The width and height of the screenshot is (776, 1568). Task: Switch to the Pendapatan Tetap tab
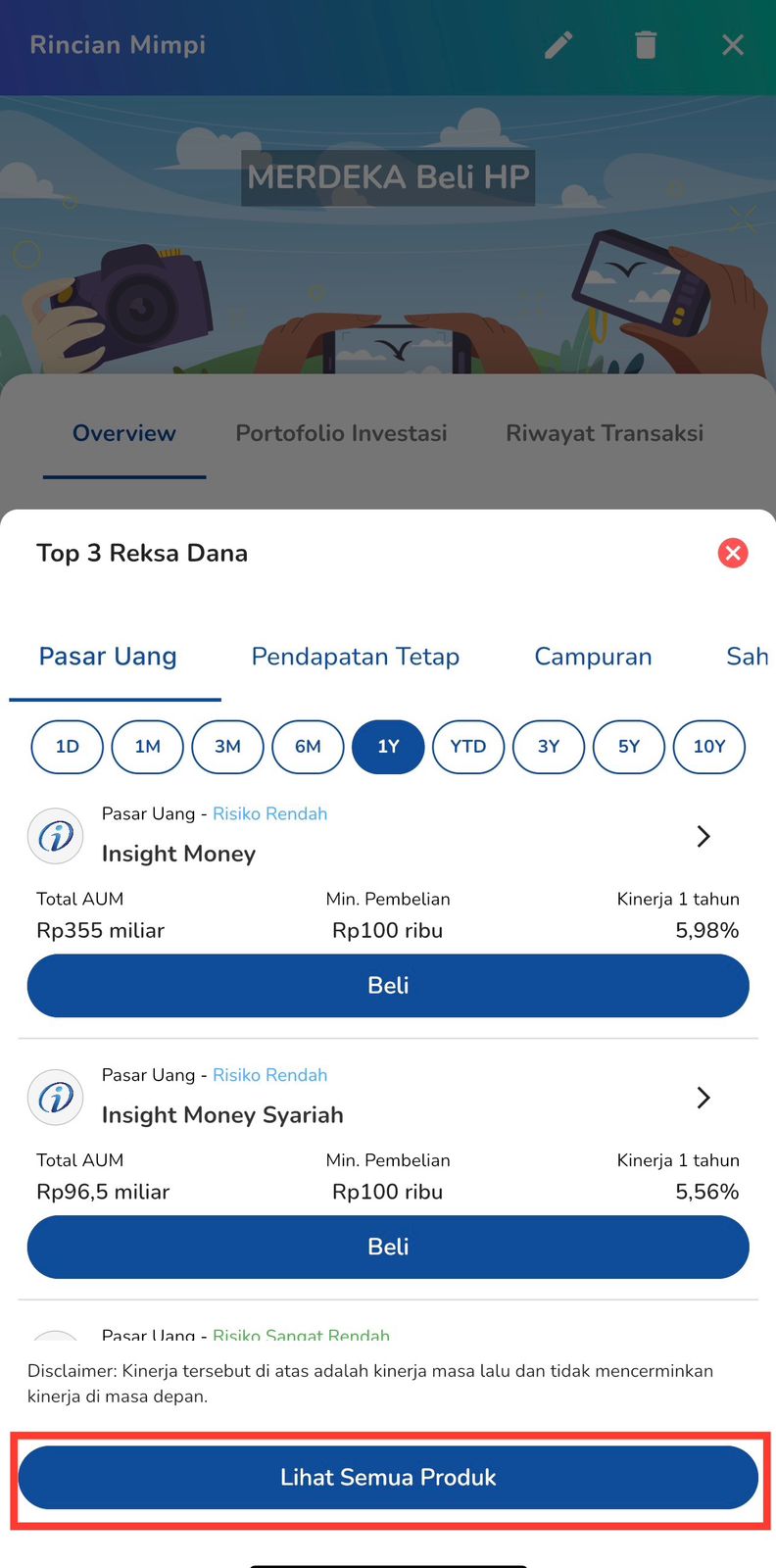click(x=355, y=657)
